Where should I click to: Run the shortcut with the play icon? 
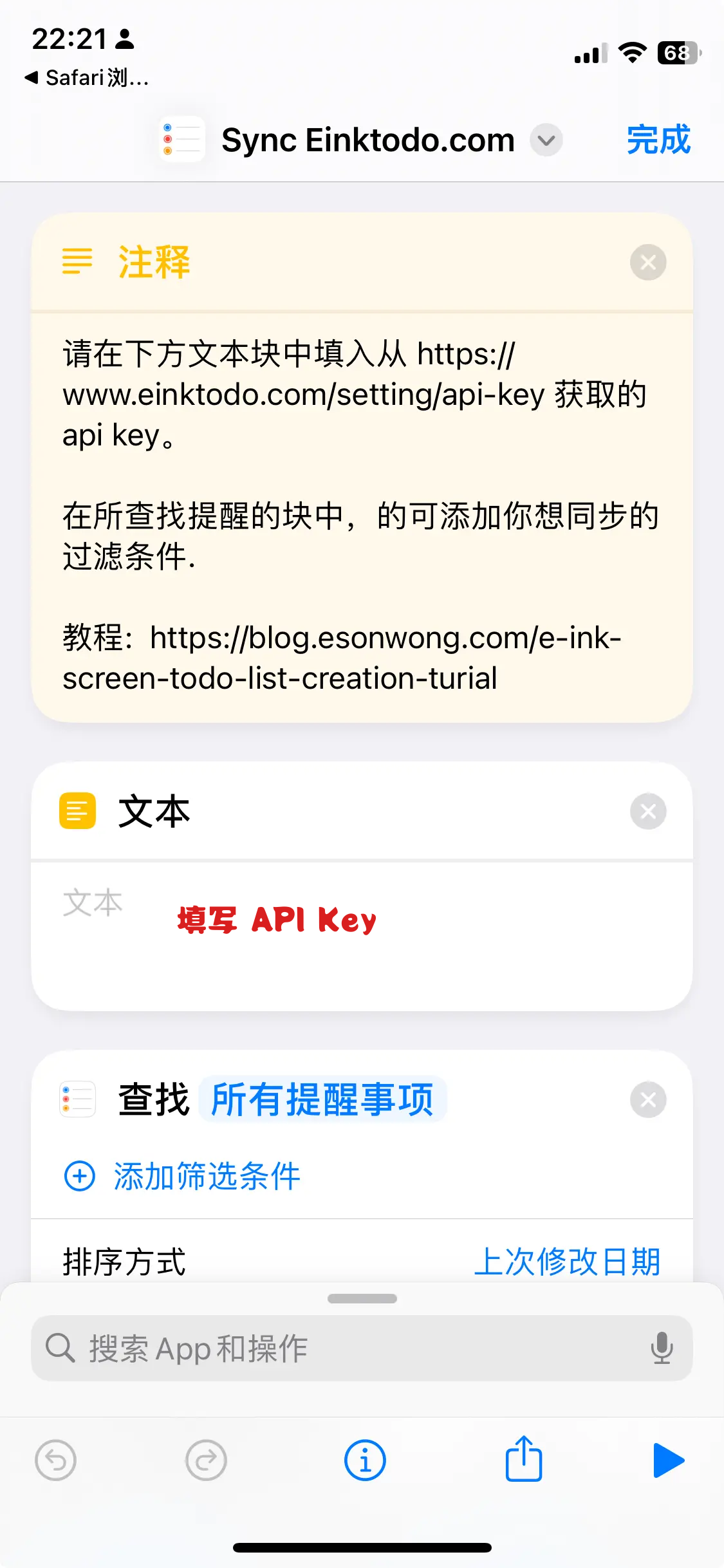(667, 1460)
